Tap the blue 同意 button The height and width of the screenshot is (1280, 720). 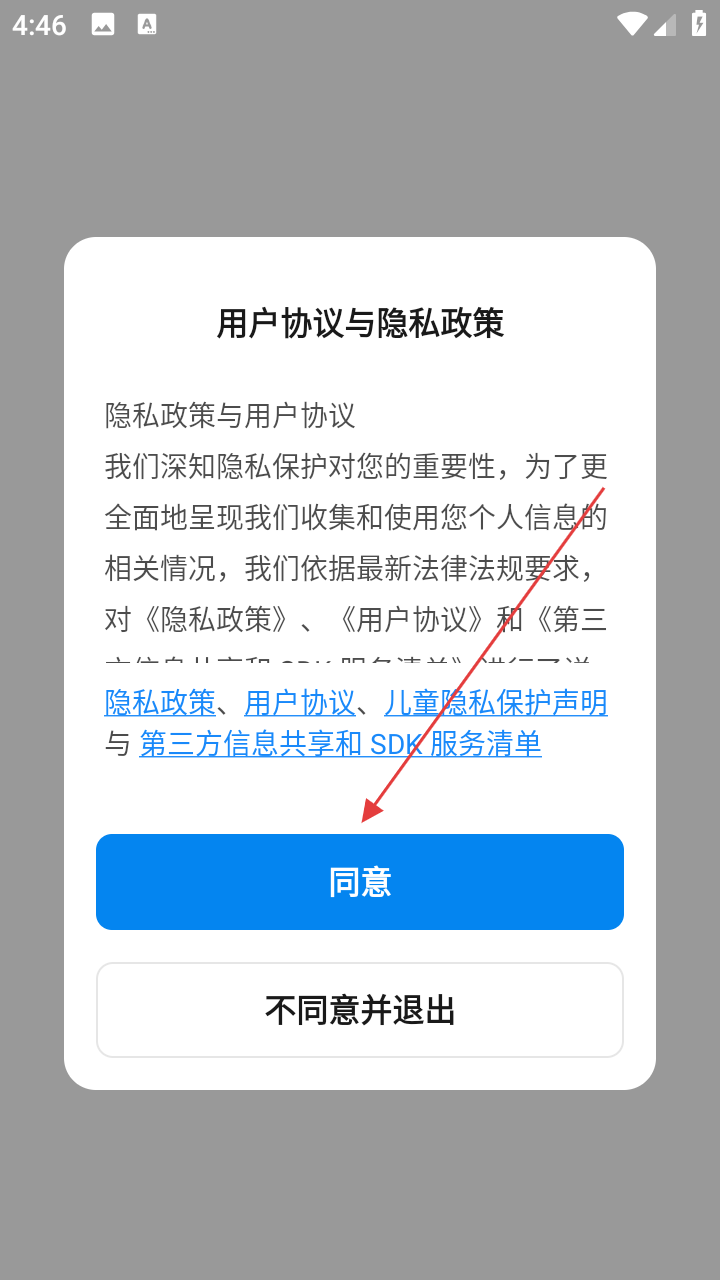tap(360, 881)
